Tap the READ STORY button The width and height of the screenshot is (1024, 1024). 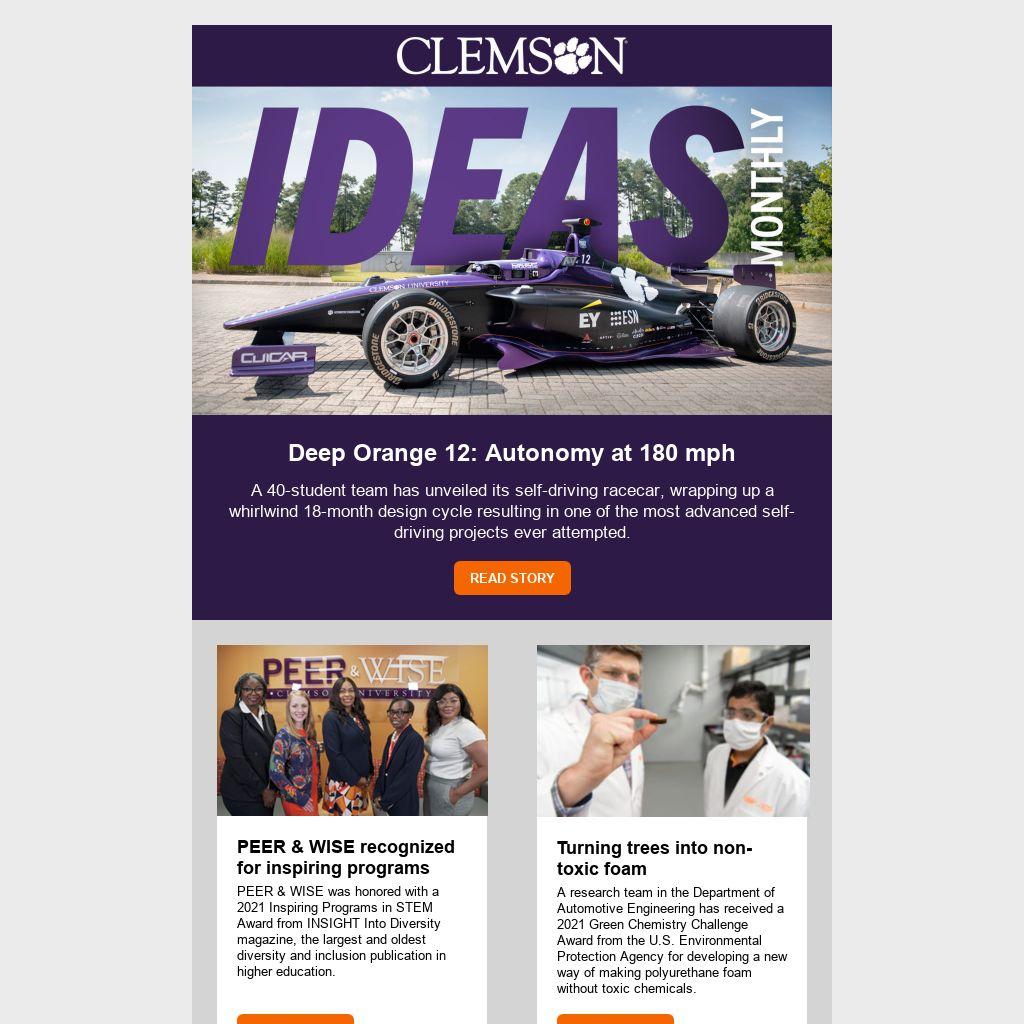pyautogui.click(x=512, y=578)
